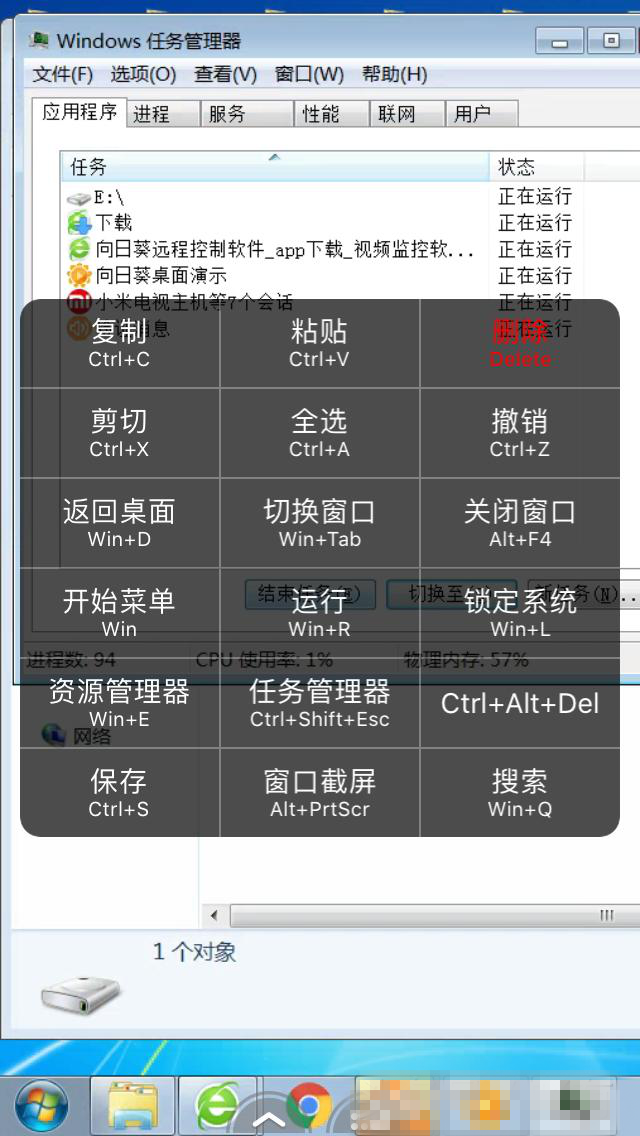Send the 保存 Ctrl+S shortcut
The width and height of the screenshot is (640, 1136).
(x=119, y=793)
